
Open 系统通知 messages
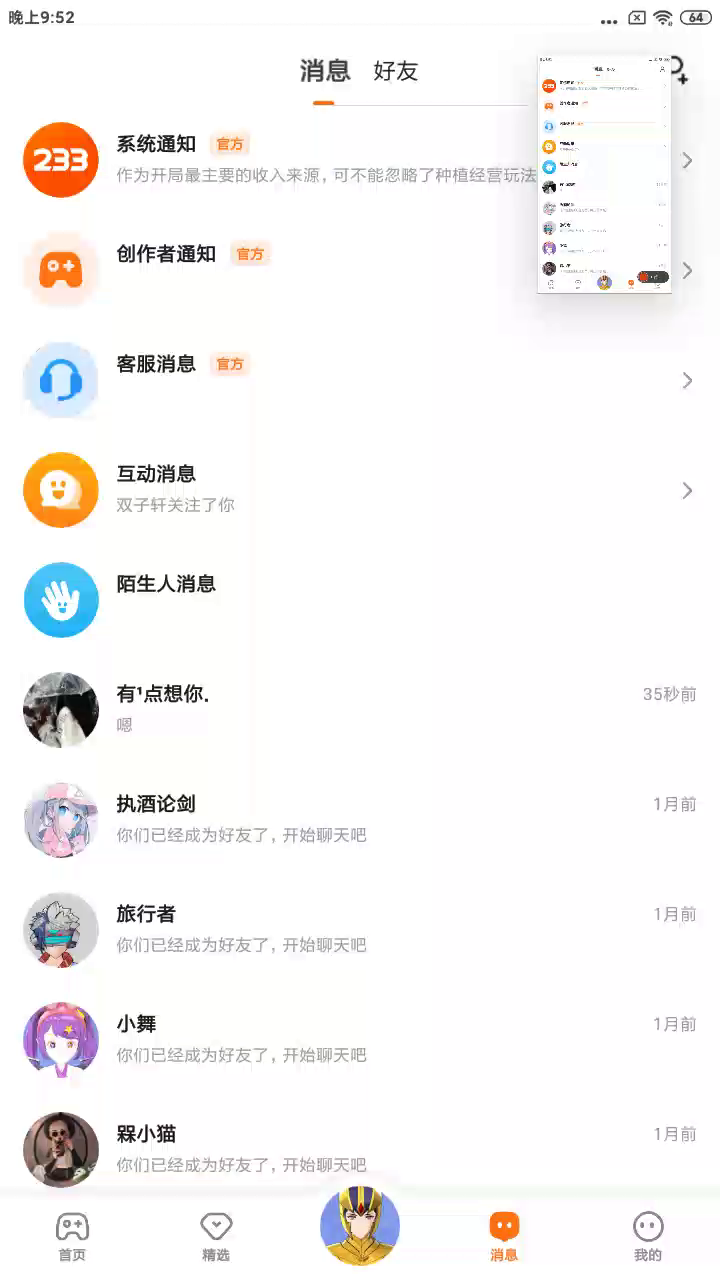(x=300, y=160)
